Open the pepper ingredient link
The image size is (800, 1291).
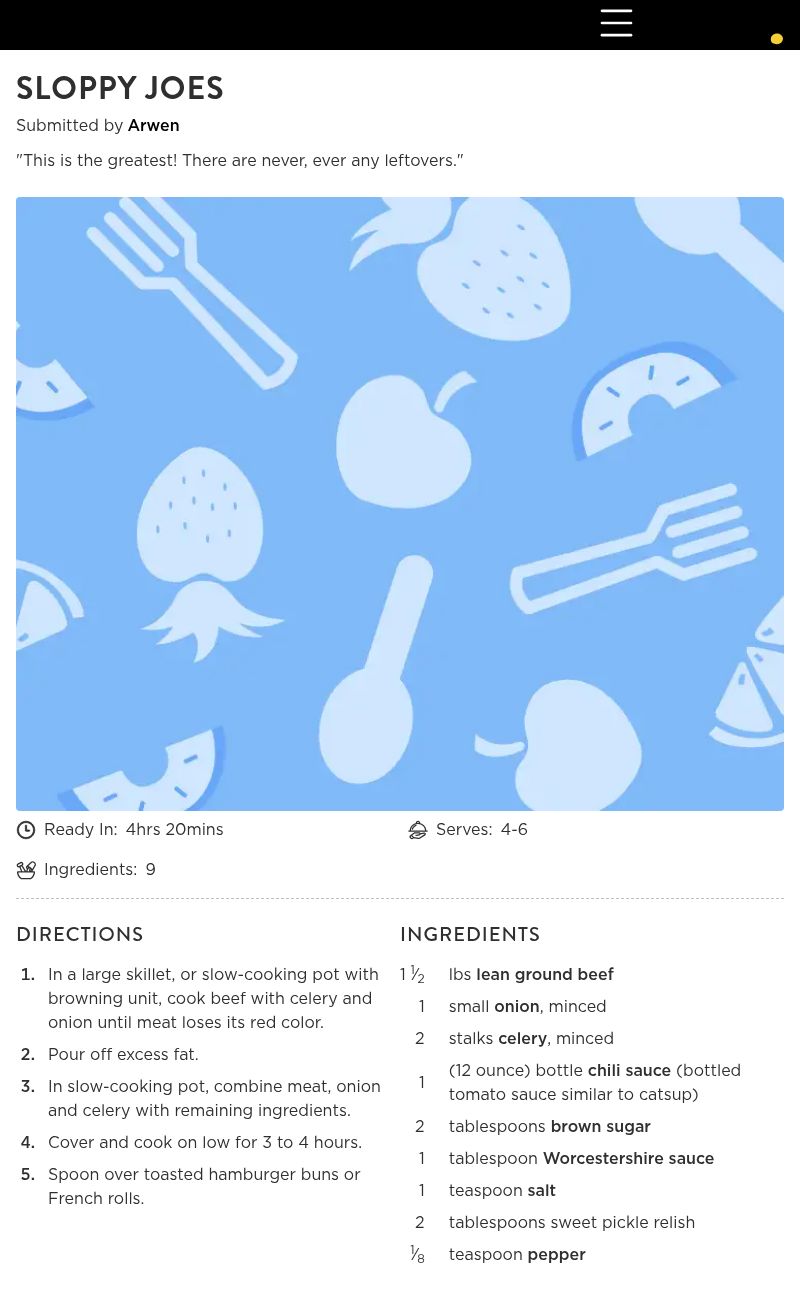click(556, 1255)
